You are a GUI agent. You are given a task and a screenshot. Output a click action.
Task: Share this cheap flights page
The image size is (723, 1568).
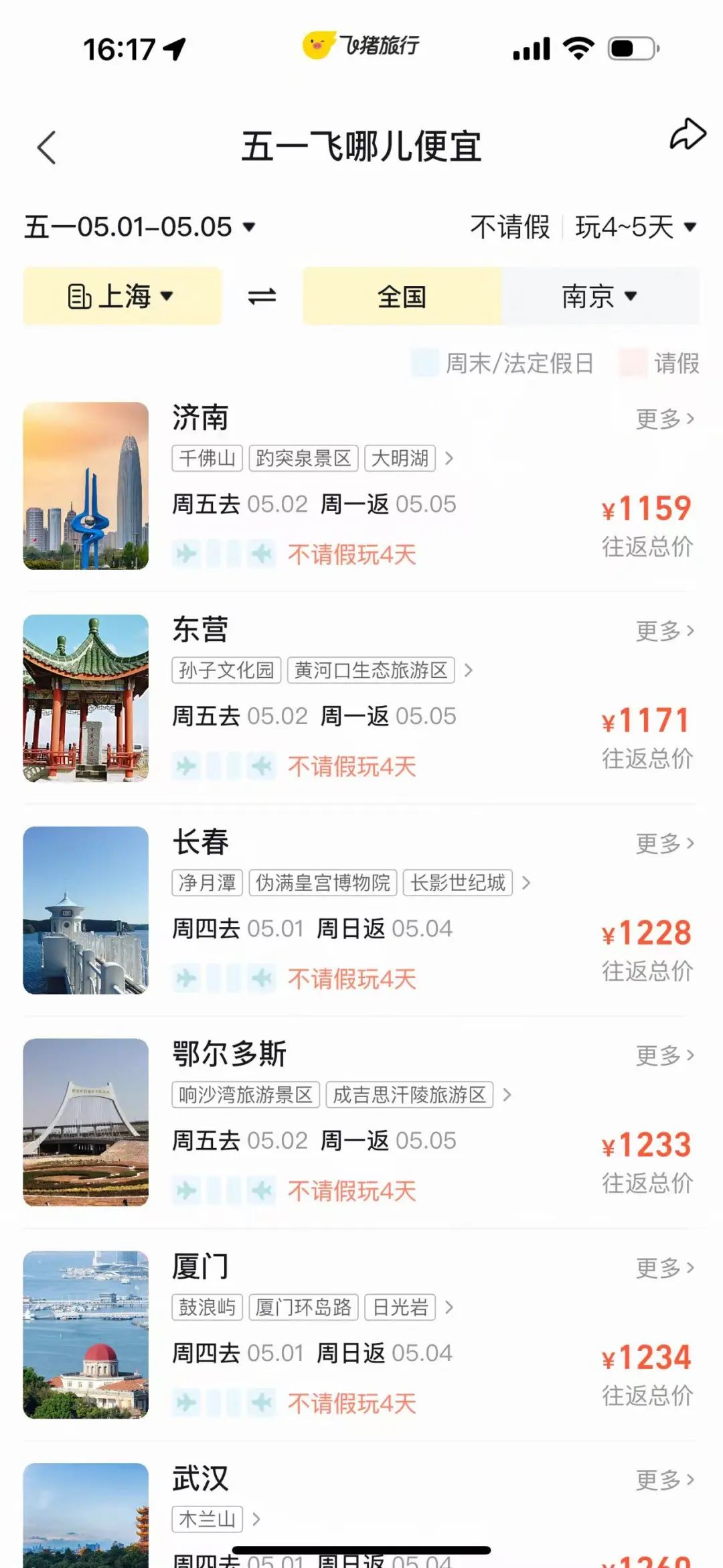688,135
